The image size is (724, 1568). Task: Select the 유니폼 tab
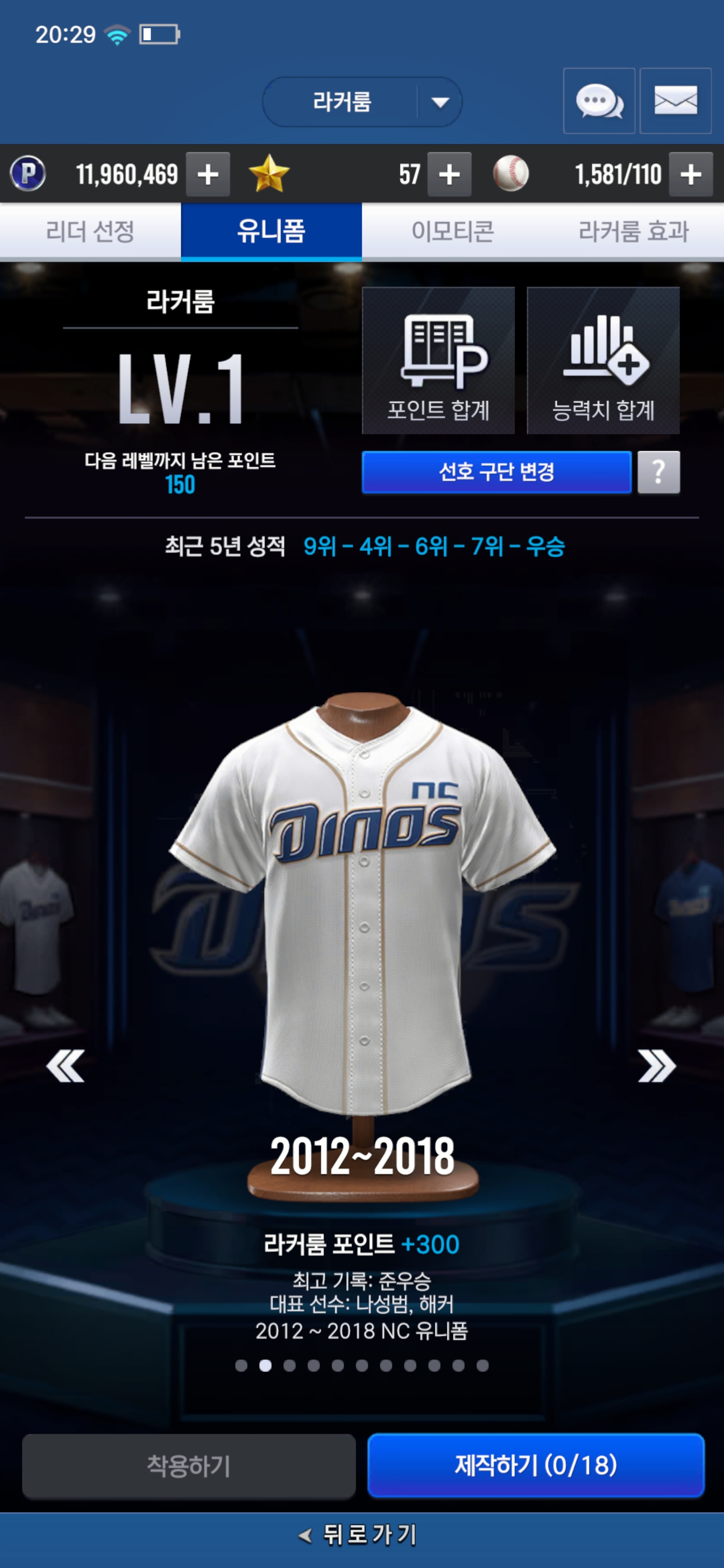(271, 232)
